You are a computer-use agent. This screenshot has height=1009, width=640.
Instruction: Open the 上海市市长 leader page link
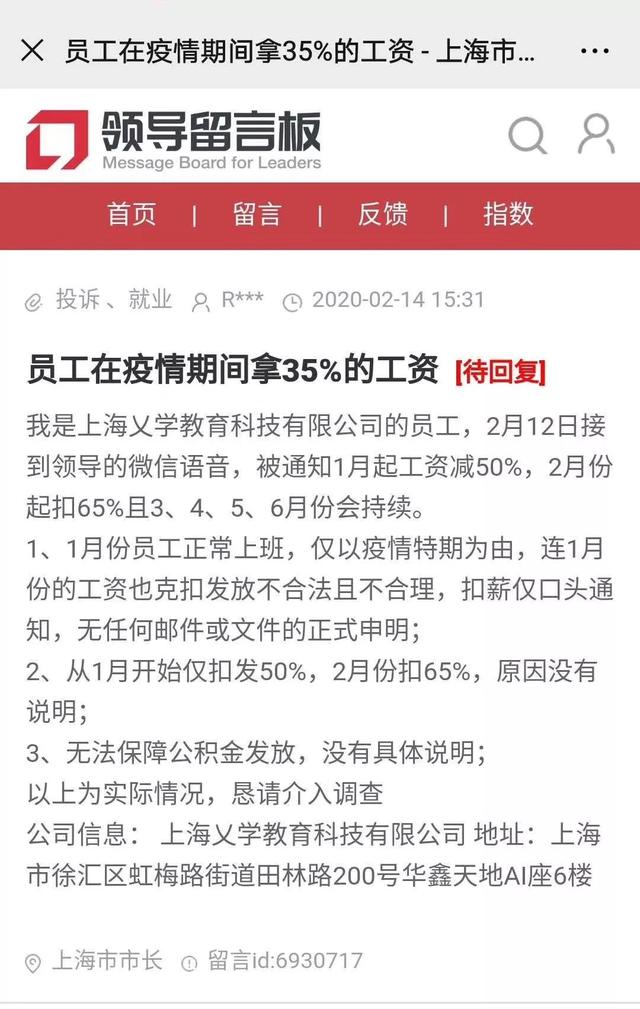tap(106, 961)
